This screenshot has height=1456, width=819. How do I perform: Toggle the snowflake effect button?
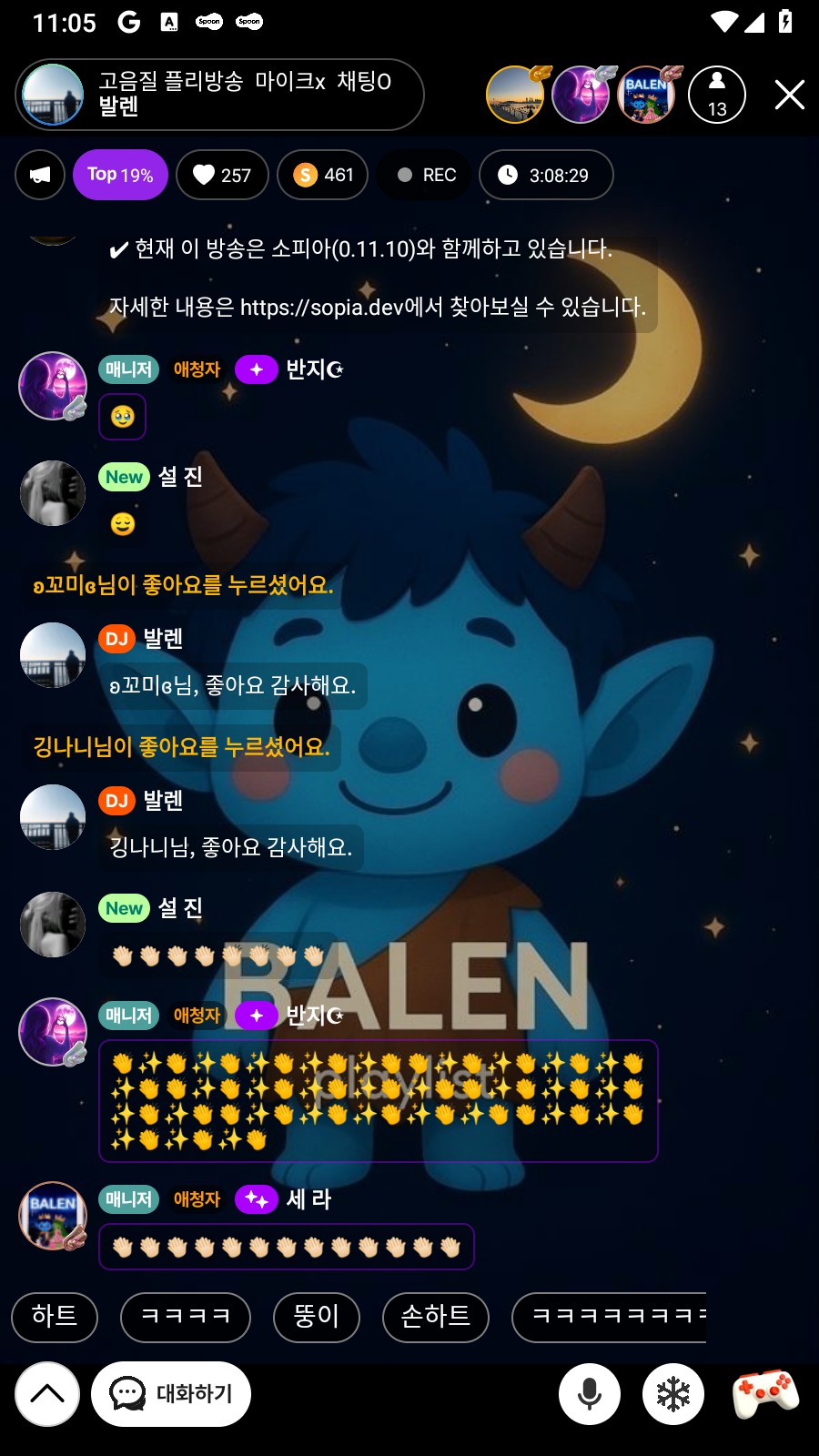point(673,1394)
